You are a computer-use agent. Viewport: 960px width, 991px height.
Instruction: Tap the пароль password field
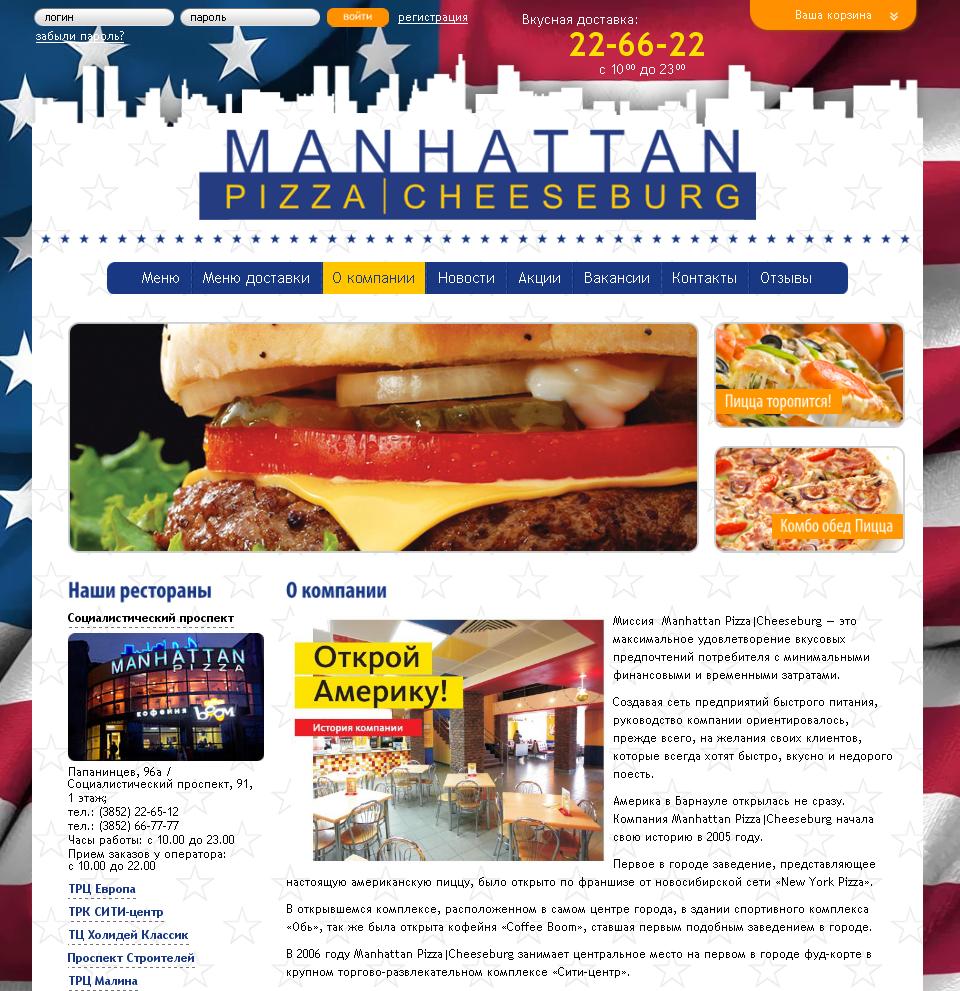click(x=249, y=17)
